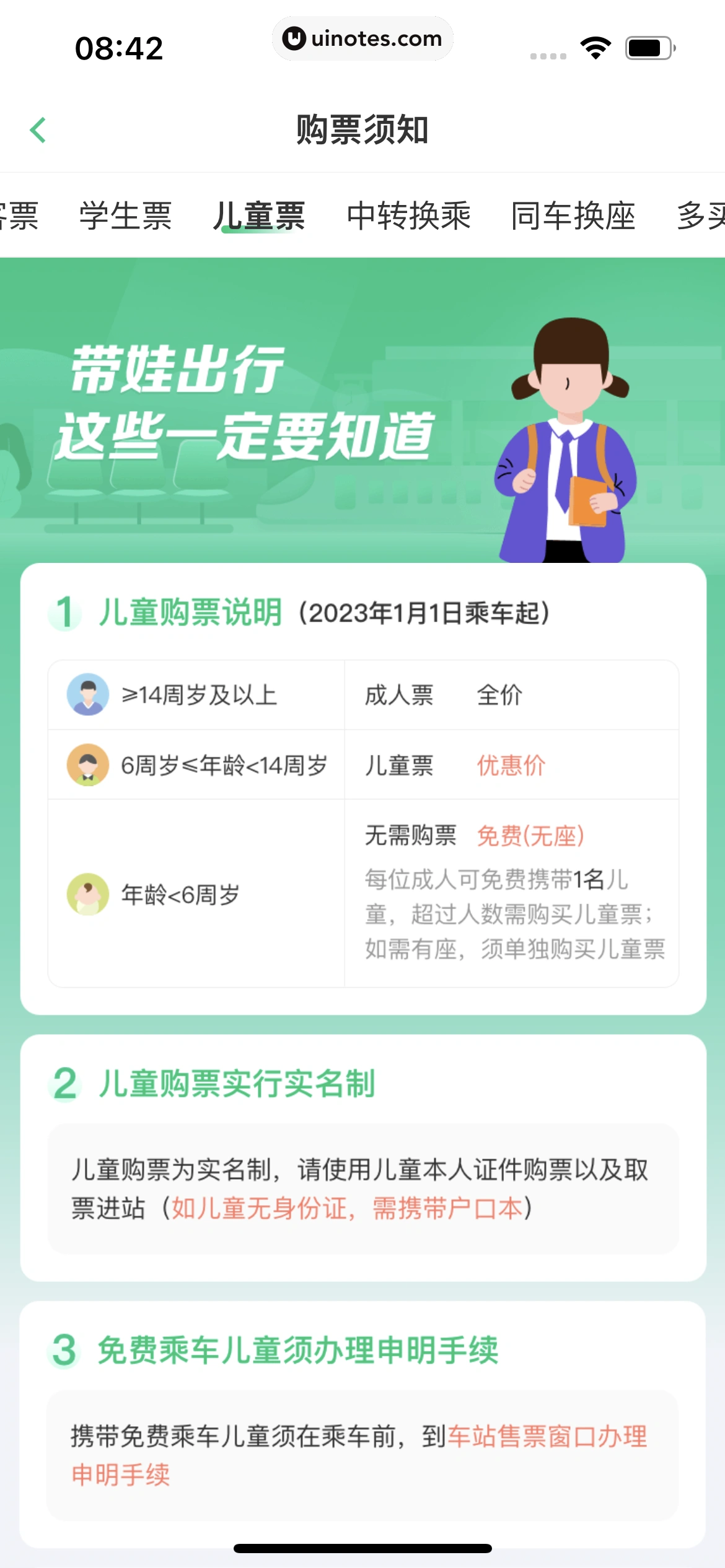
Task: Click the battery status icon
Action: (647, 46)
